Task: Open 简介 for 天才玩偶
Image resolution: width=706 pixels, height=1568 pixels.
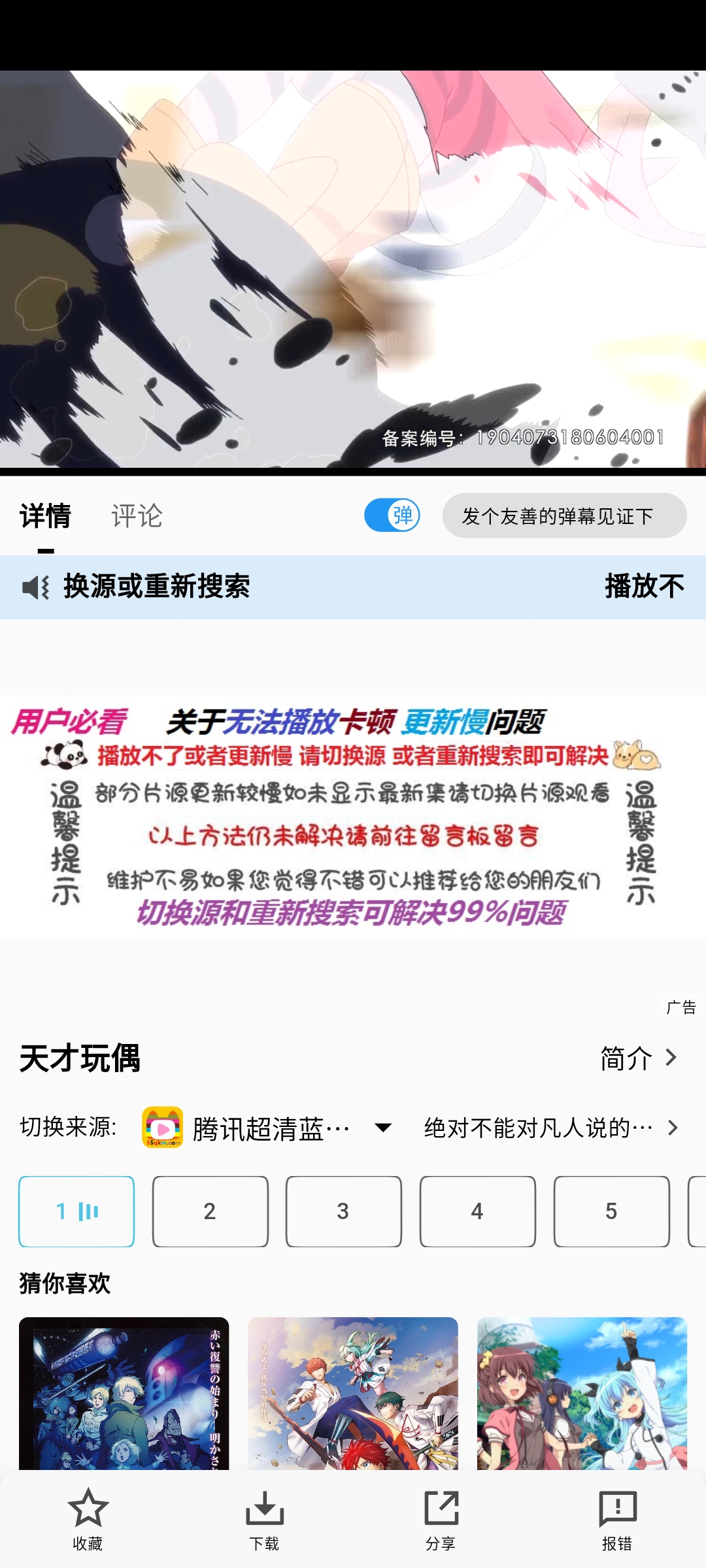Action: point(638,1058)
